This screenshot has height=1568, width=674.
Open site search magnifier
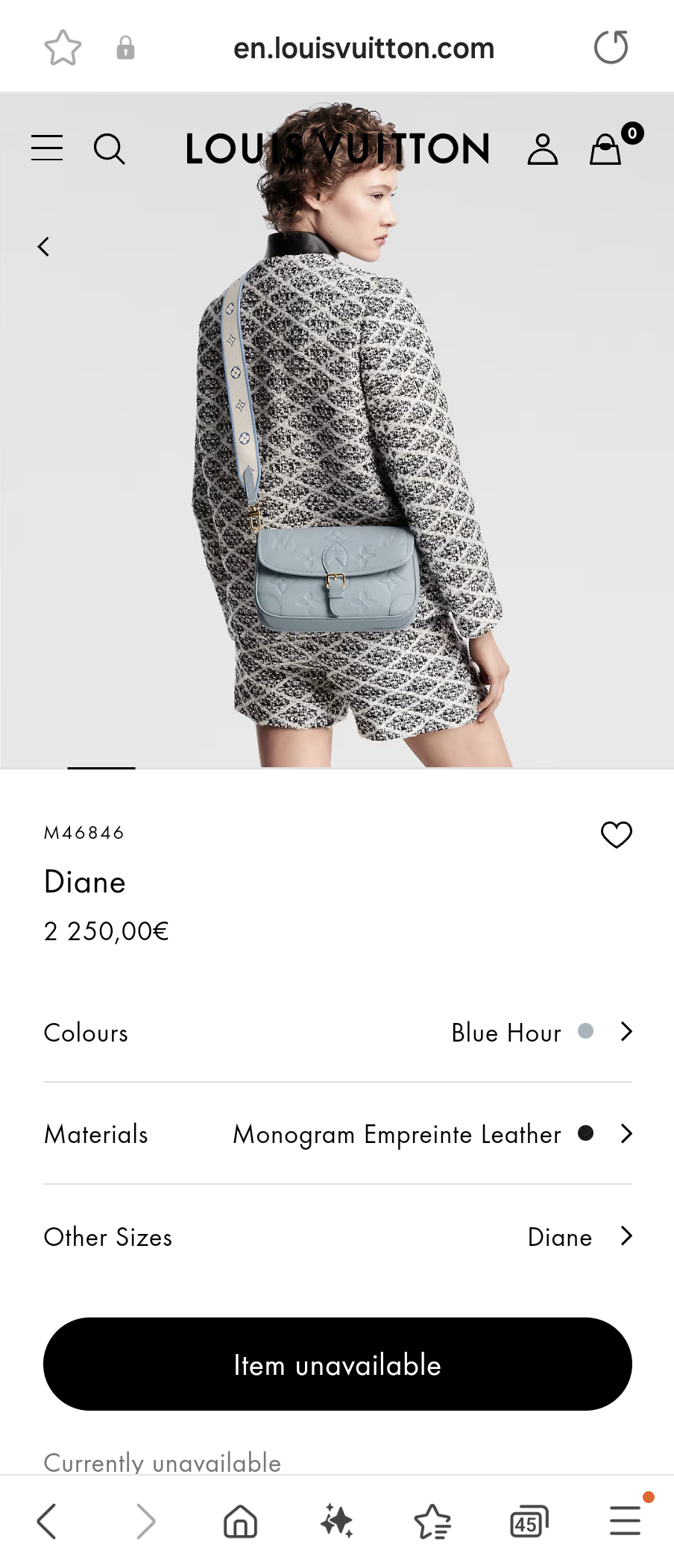tap(109, 148)
